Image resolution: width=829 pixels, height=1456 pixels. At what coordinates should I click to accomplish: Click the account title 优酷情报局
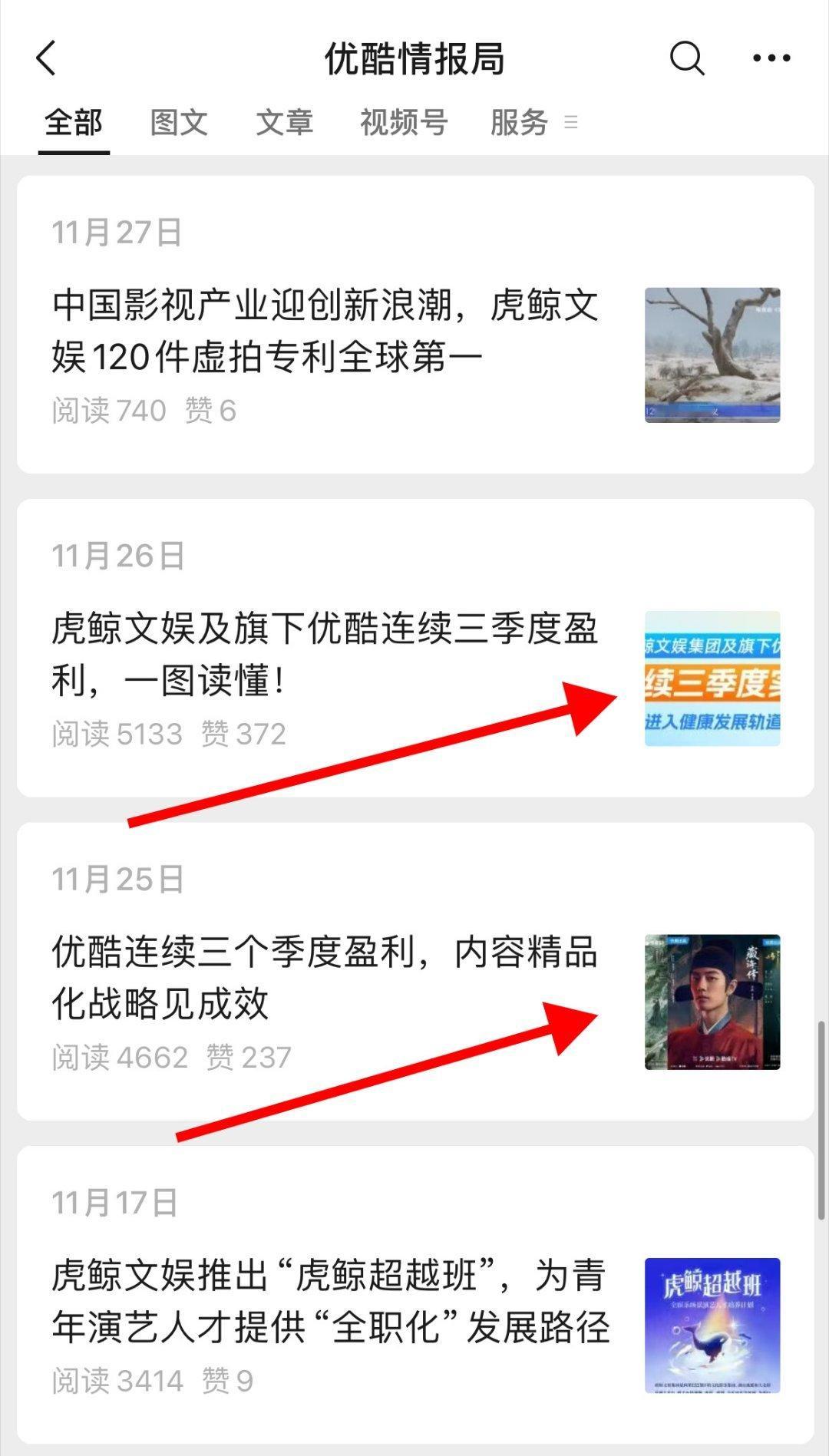tap(414, 58)
